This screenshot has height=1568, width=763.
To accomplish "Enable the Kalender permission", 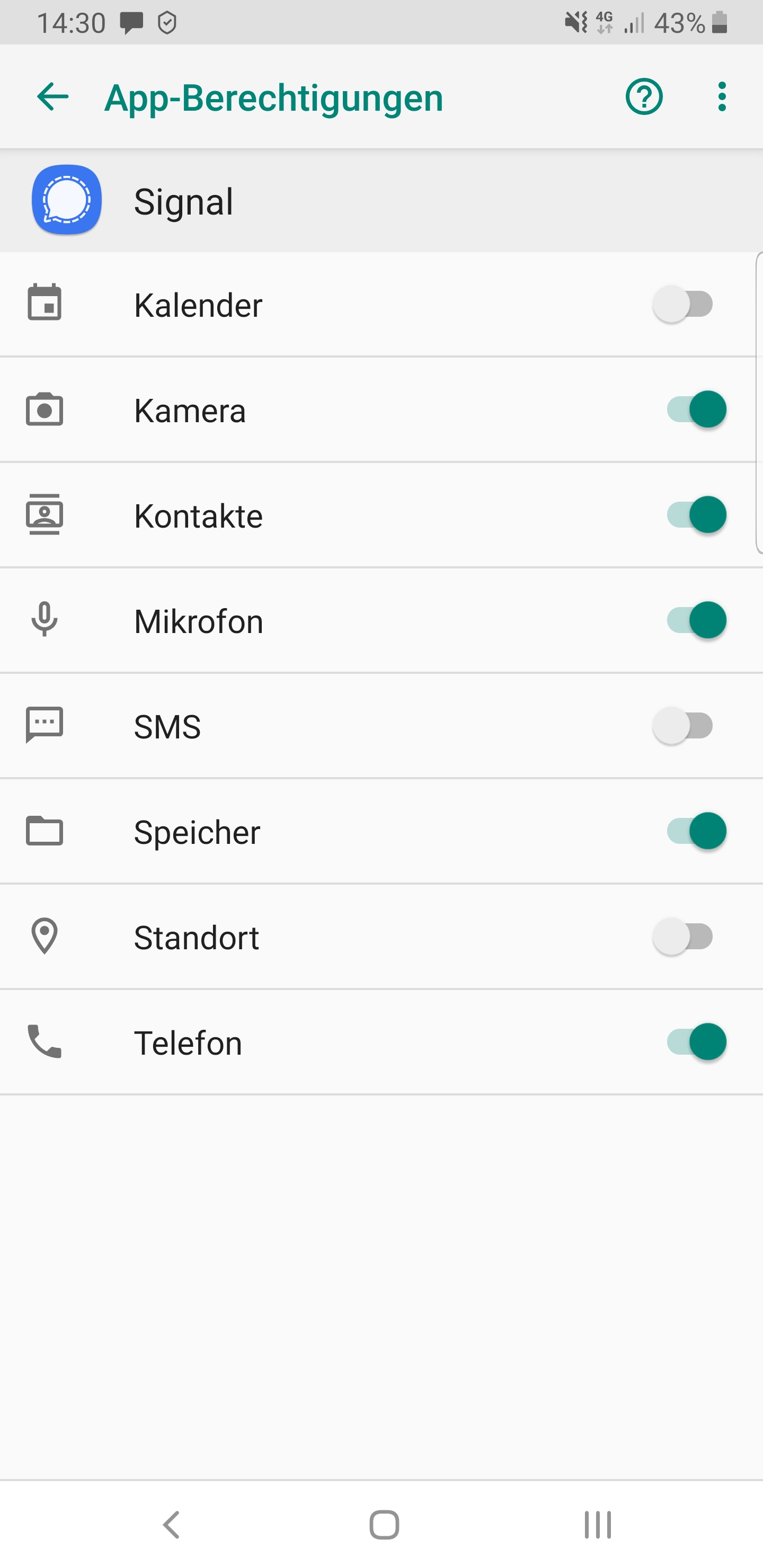I will 683,305.
